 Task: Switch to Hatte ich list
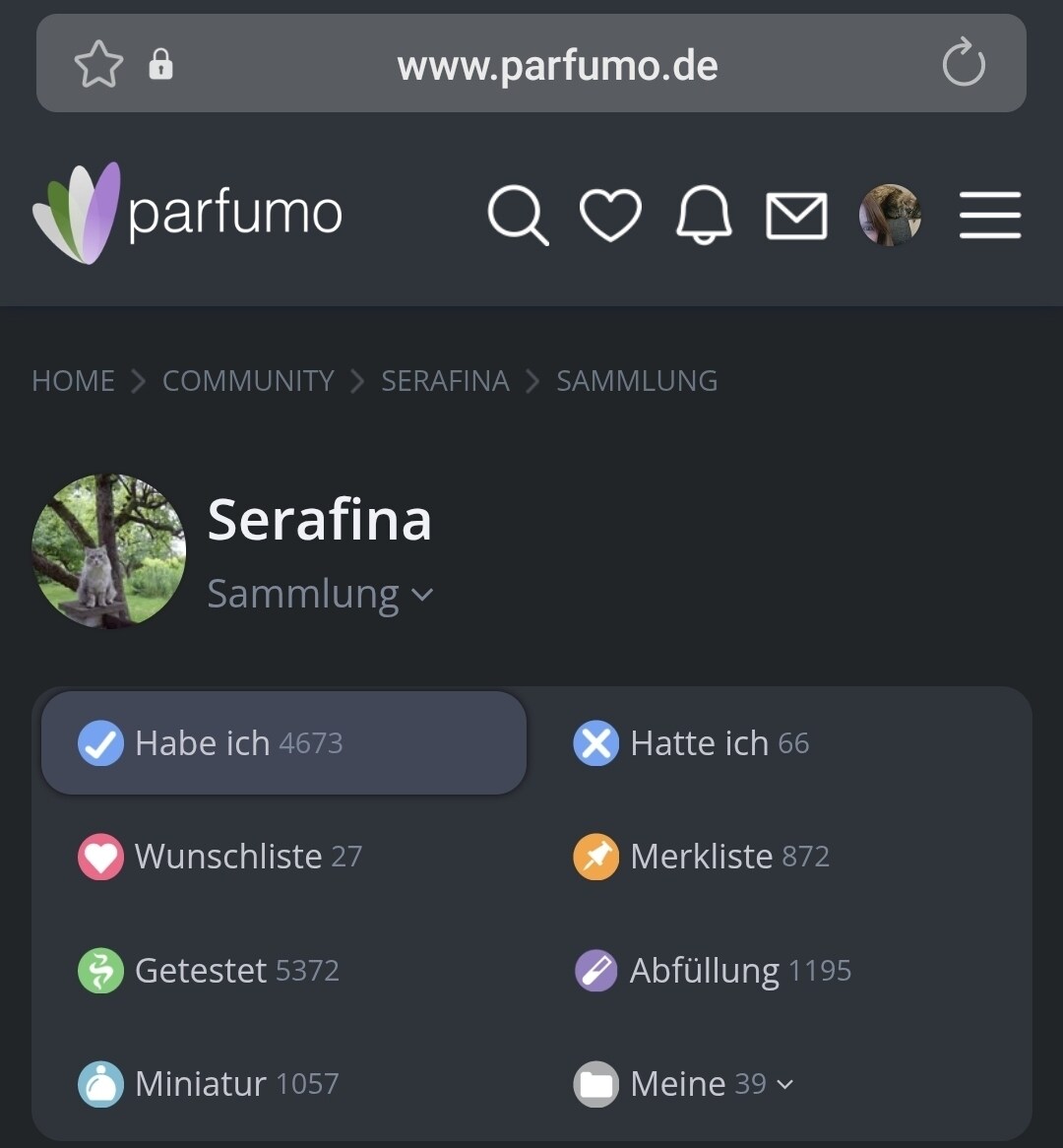click(719, 743)
